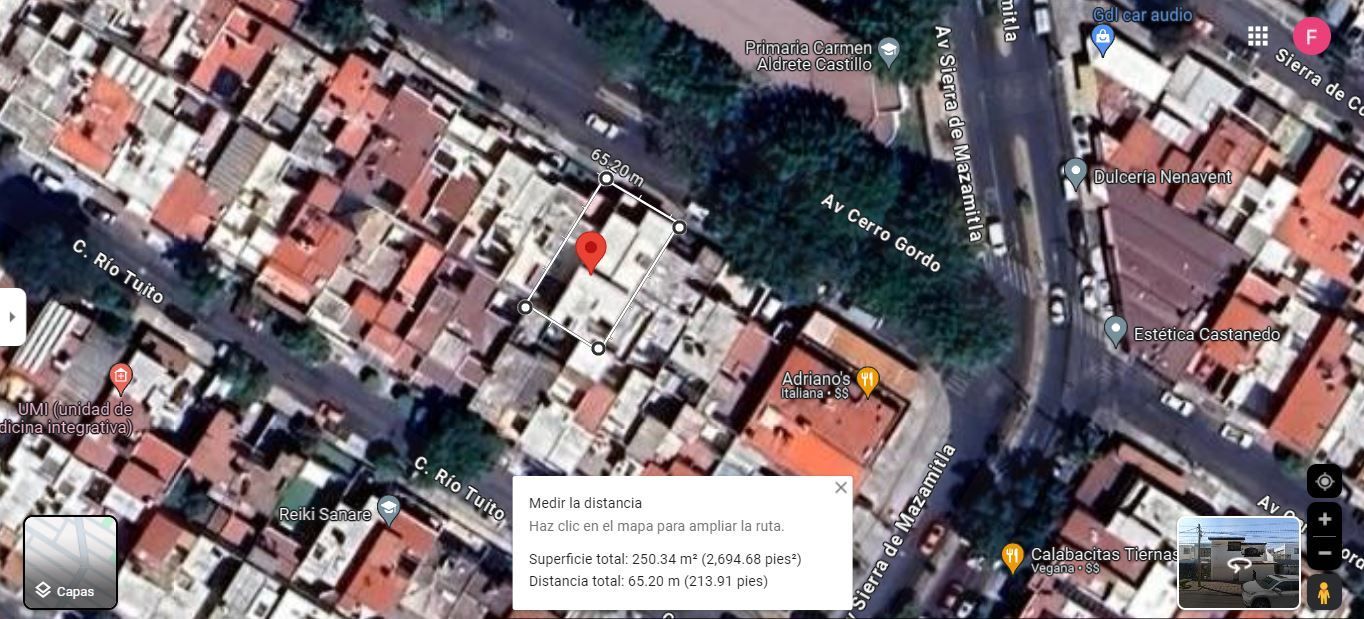The height and width of the screenshot is (619, 1364).
Task: Zoom in on the map
Action: coord(1324,520)
